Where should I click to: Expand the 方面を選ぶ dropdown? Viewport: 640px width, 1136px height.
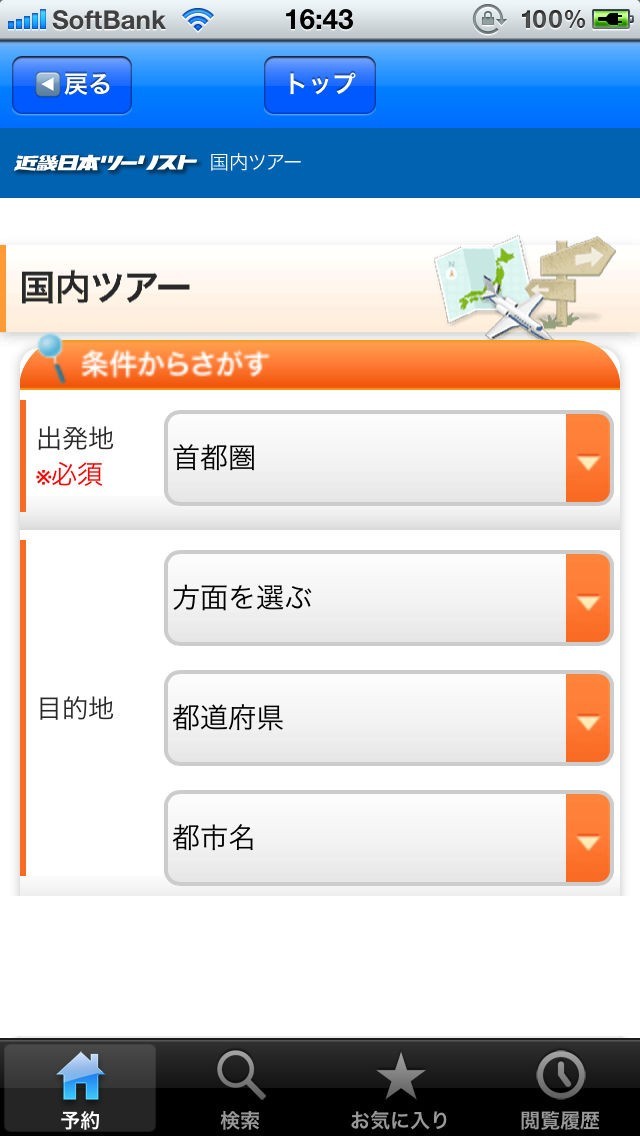coord(388,598)
